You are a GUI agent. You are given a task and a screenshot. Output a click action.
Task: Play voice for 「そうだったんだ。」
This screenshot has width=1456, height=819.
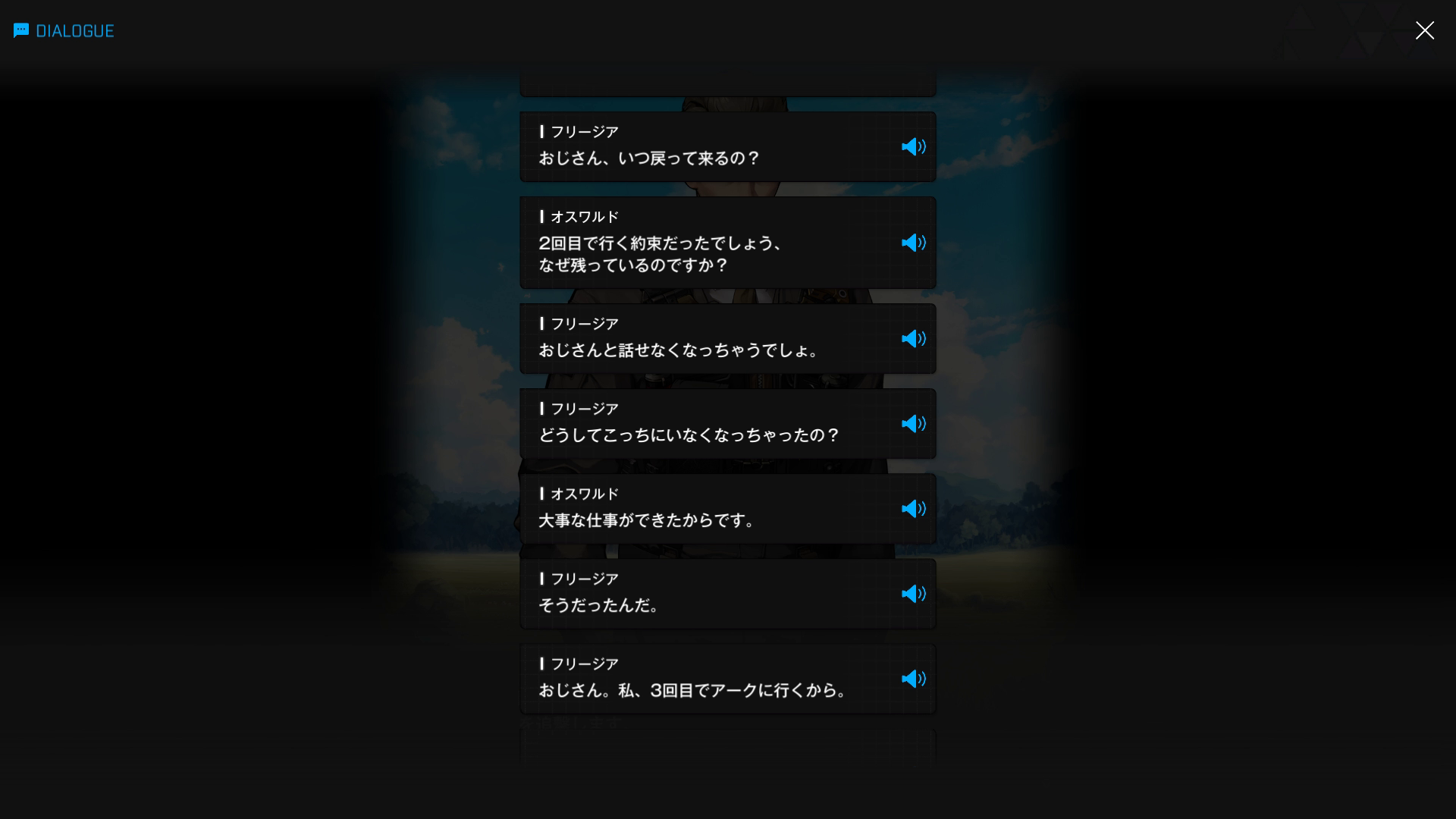[x=913, y=593]
